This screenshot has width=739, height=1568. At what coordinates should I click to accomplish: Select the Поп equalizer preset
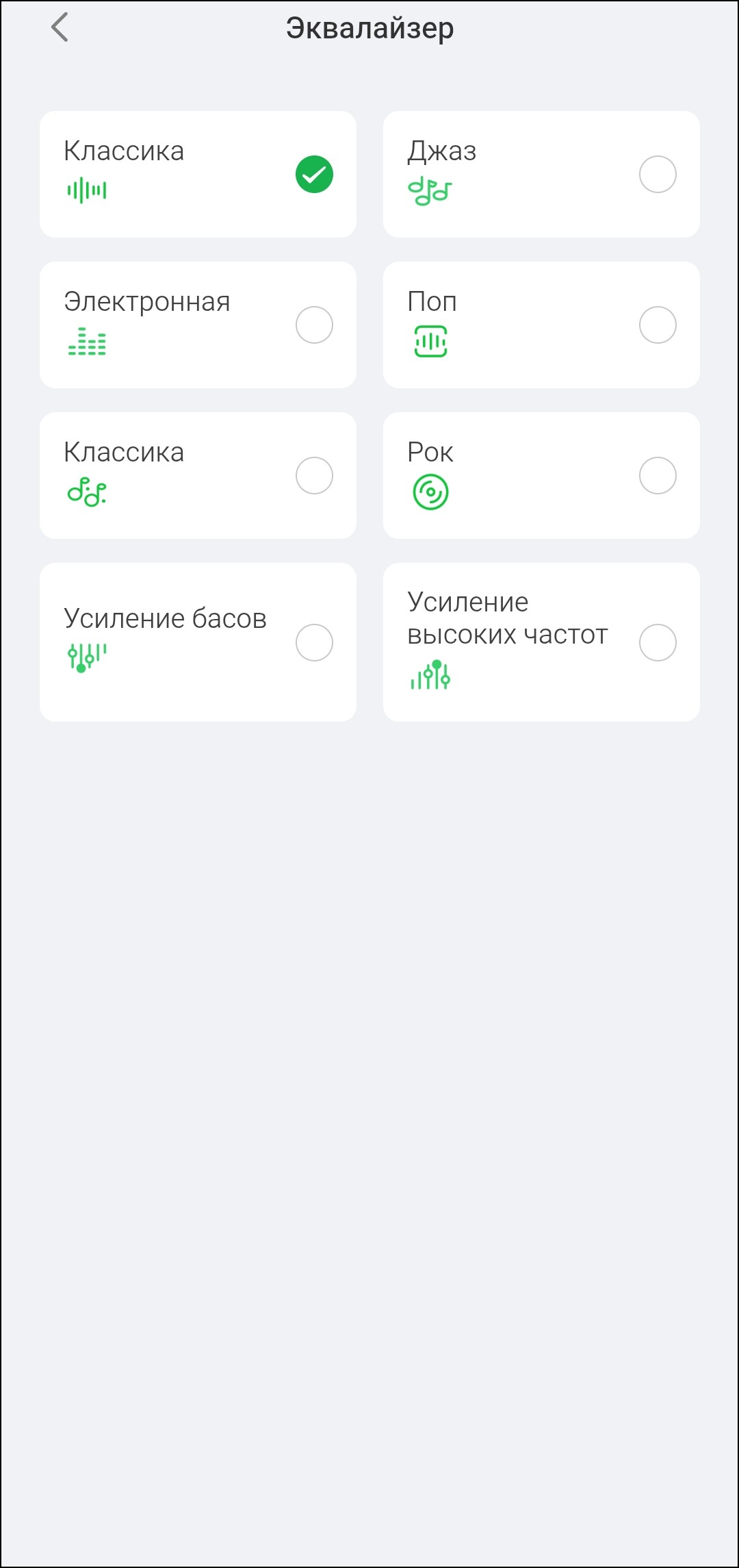(x=657, y=325)
